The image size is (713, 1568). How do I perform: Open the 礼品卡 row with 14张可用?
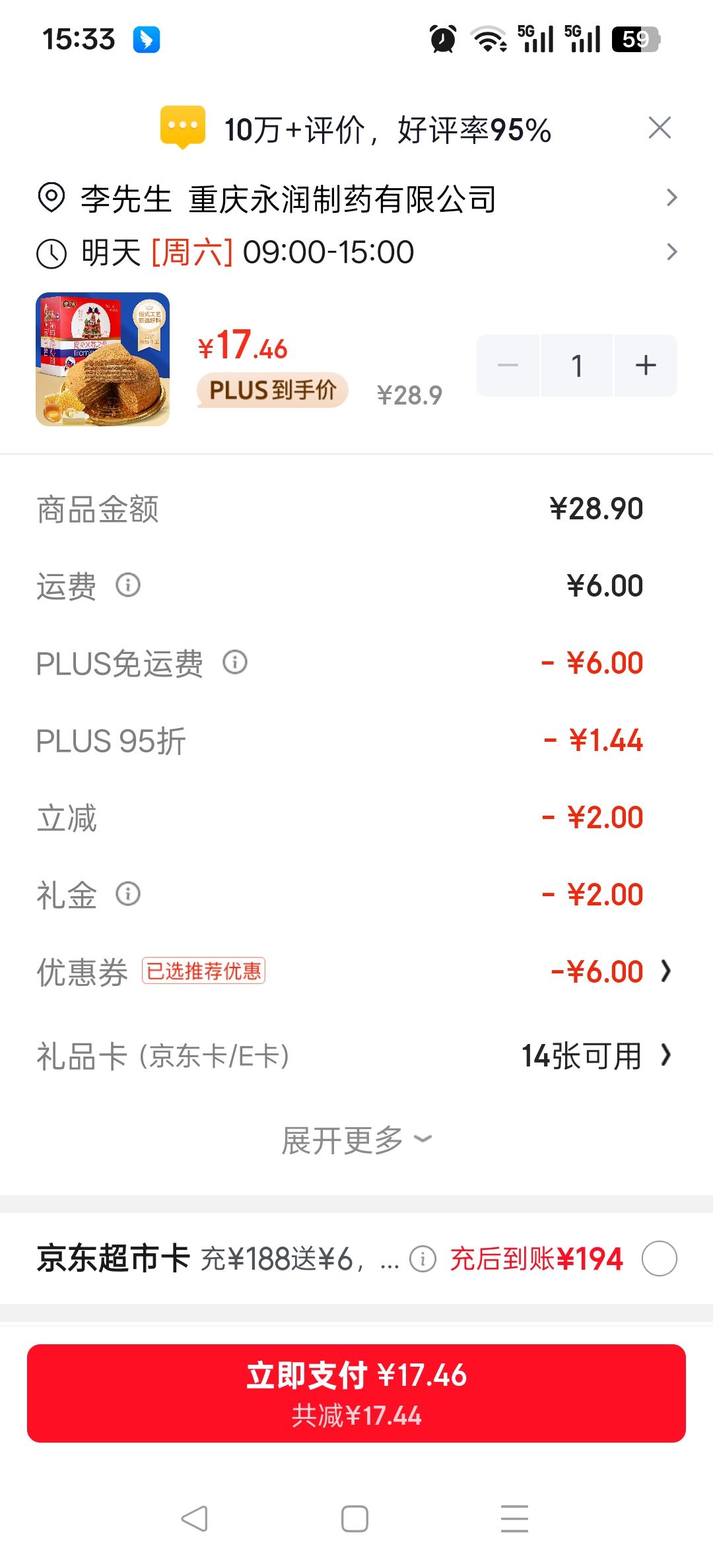pyautogui.click(x=356, y=1055)
